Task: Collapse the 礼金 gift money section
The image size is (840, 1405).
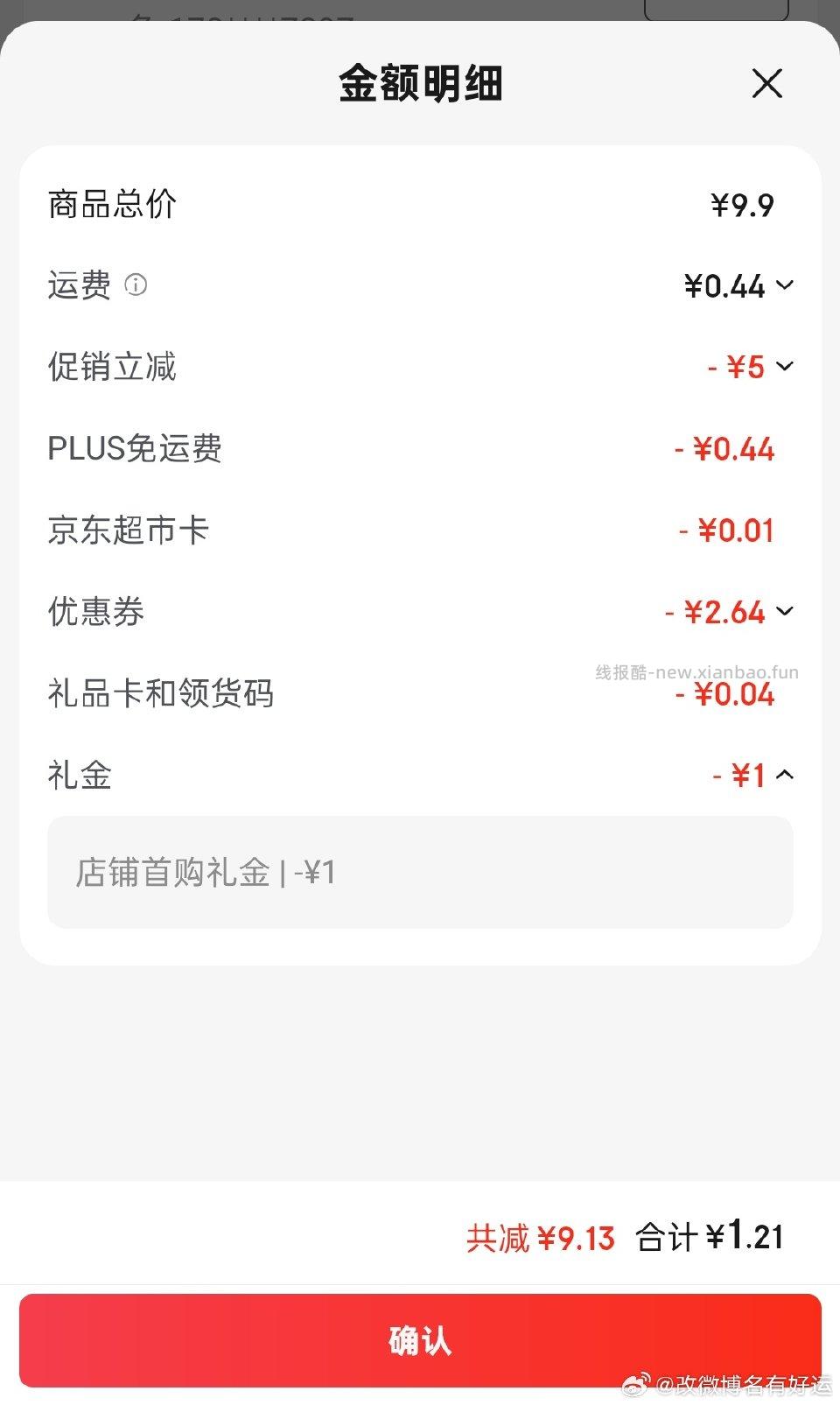Action: [x=786, y=774]
